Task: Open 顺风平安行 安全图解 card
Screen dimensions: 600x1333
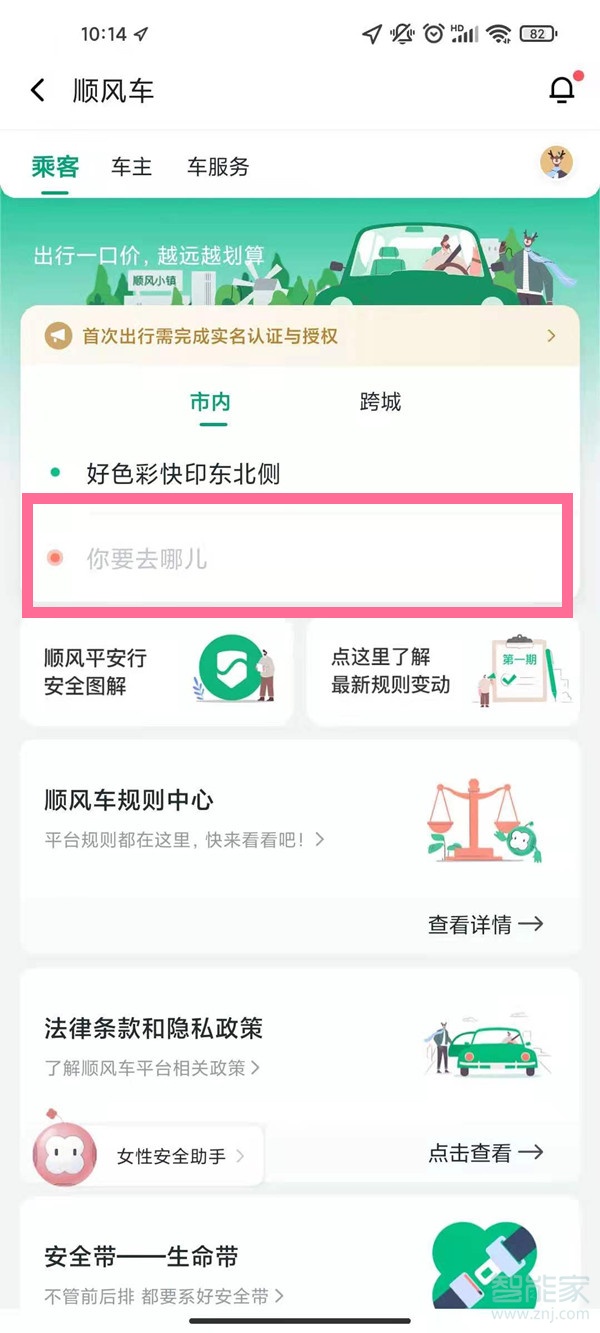Action: 157,672
